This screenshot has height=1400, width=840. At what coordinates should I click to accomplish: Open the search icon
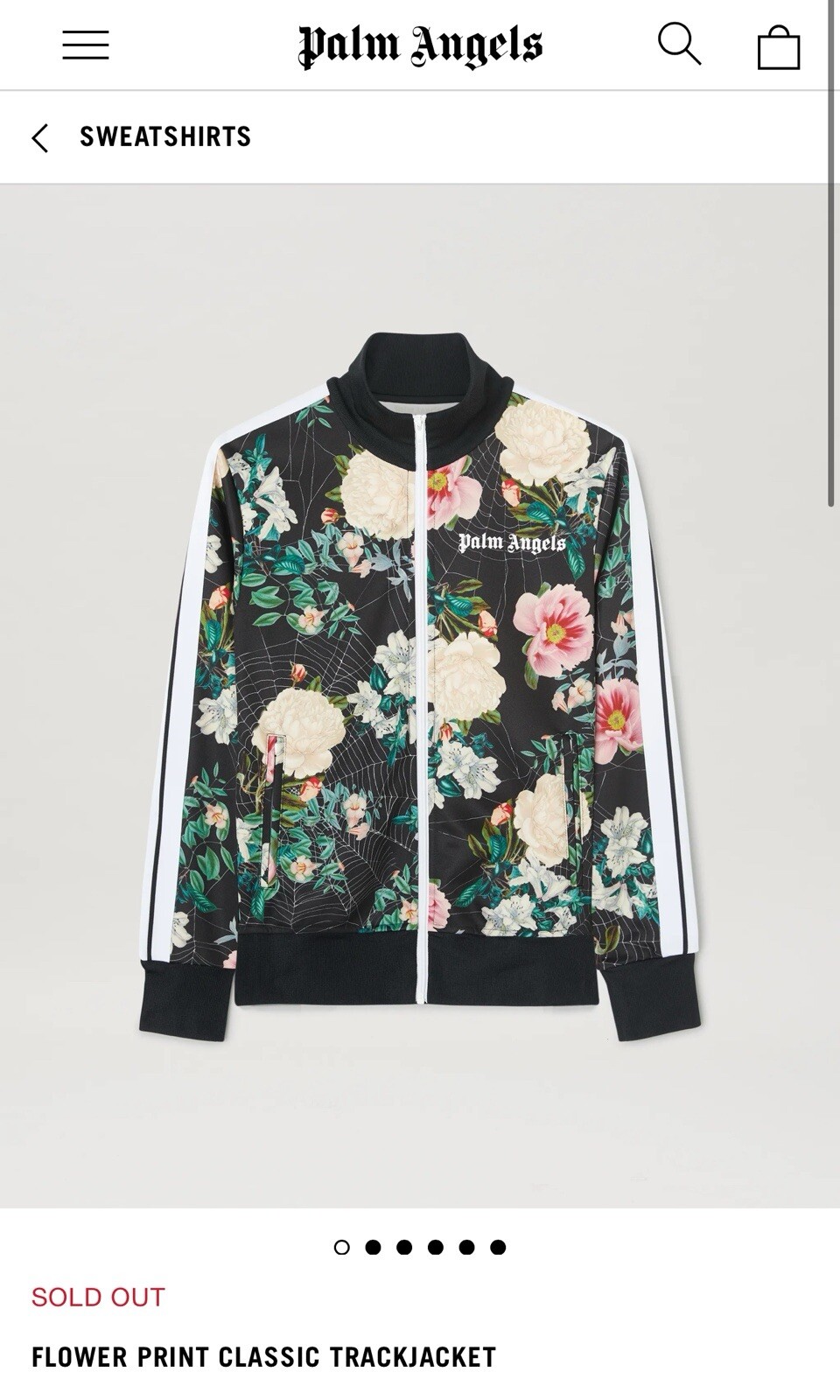pos(679,44)
